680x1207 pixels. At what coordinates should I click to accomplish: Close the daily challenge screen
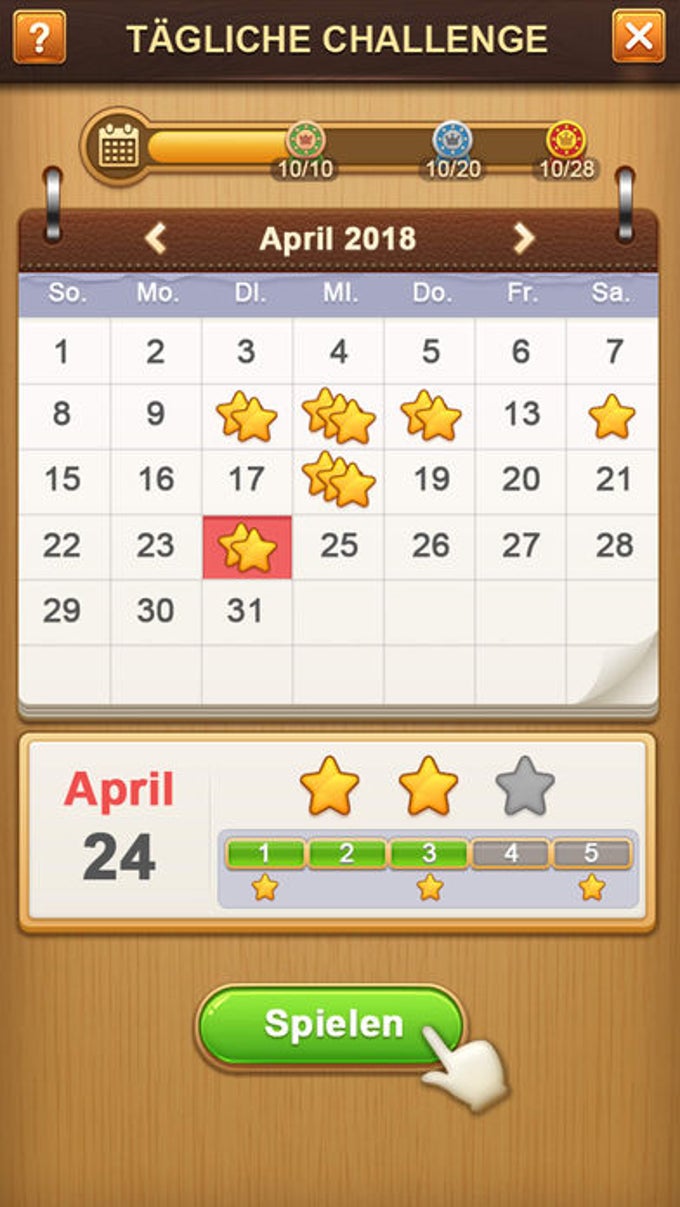coord(638,37)
